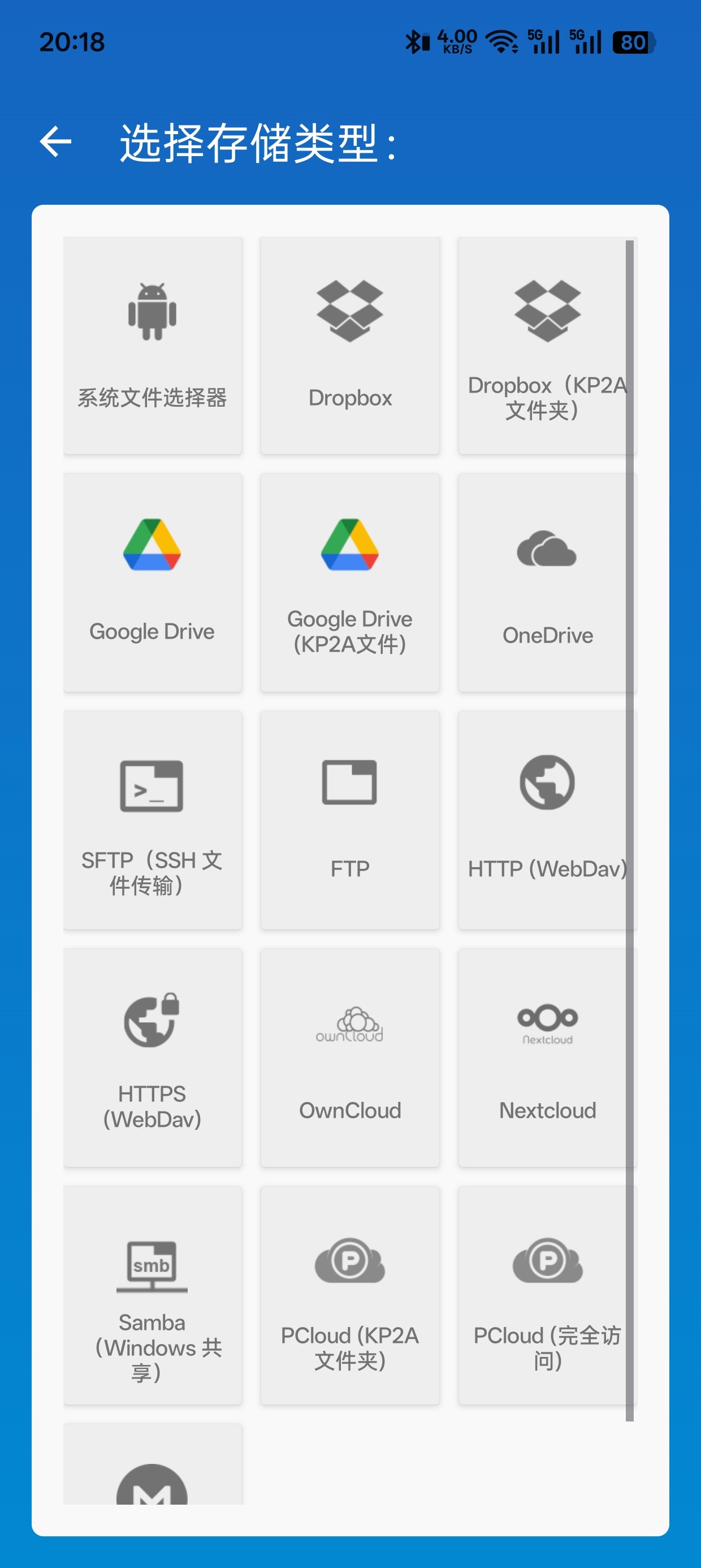This screenshot has height=1568, width=701.
Task: Select SFTP（SSH 文件传输）option
Action: (152, 819)
